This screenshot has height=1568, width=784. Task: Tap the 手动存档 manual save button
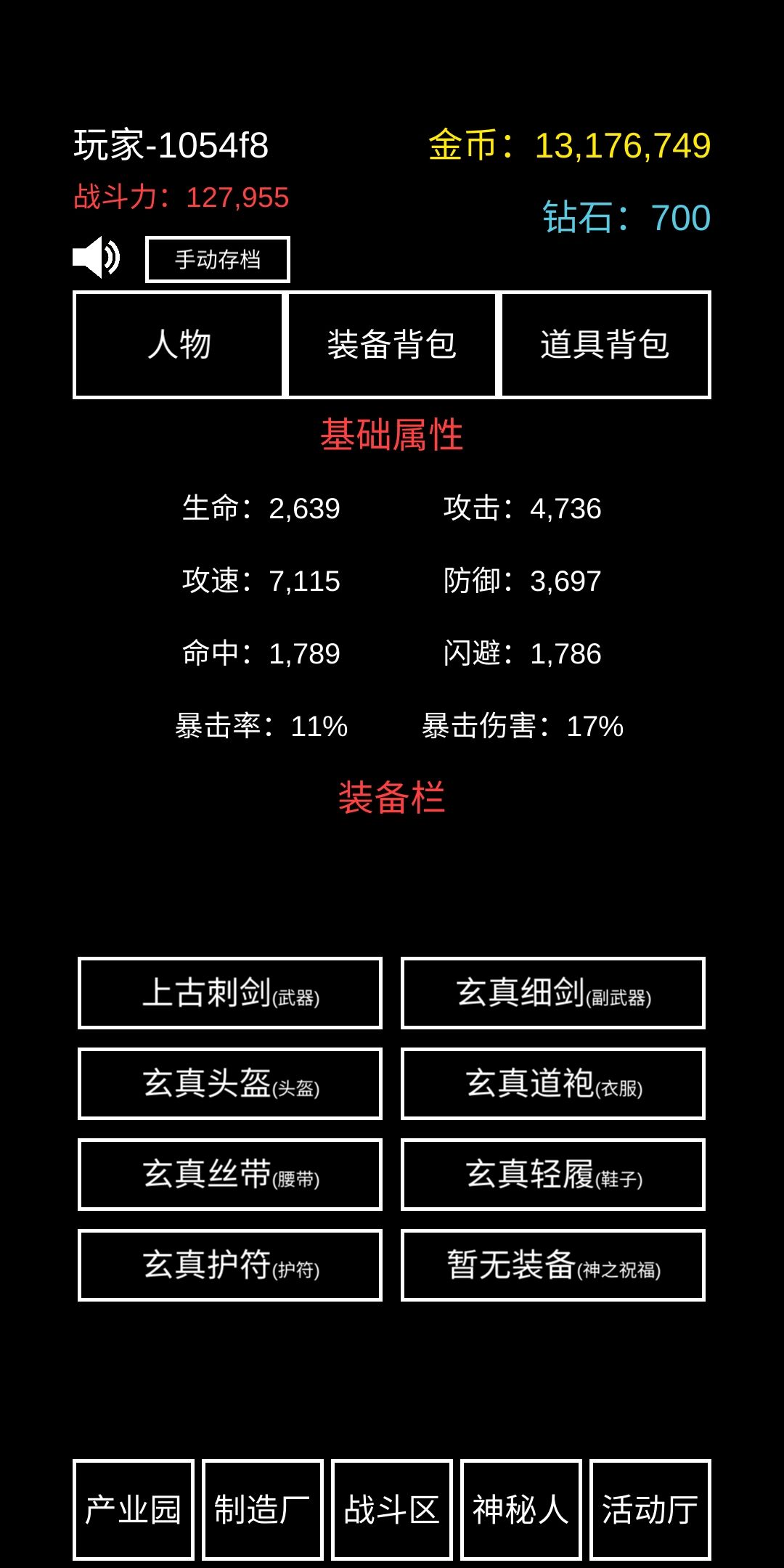click(218, 259)
